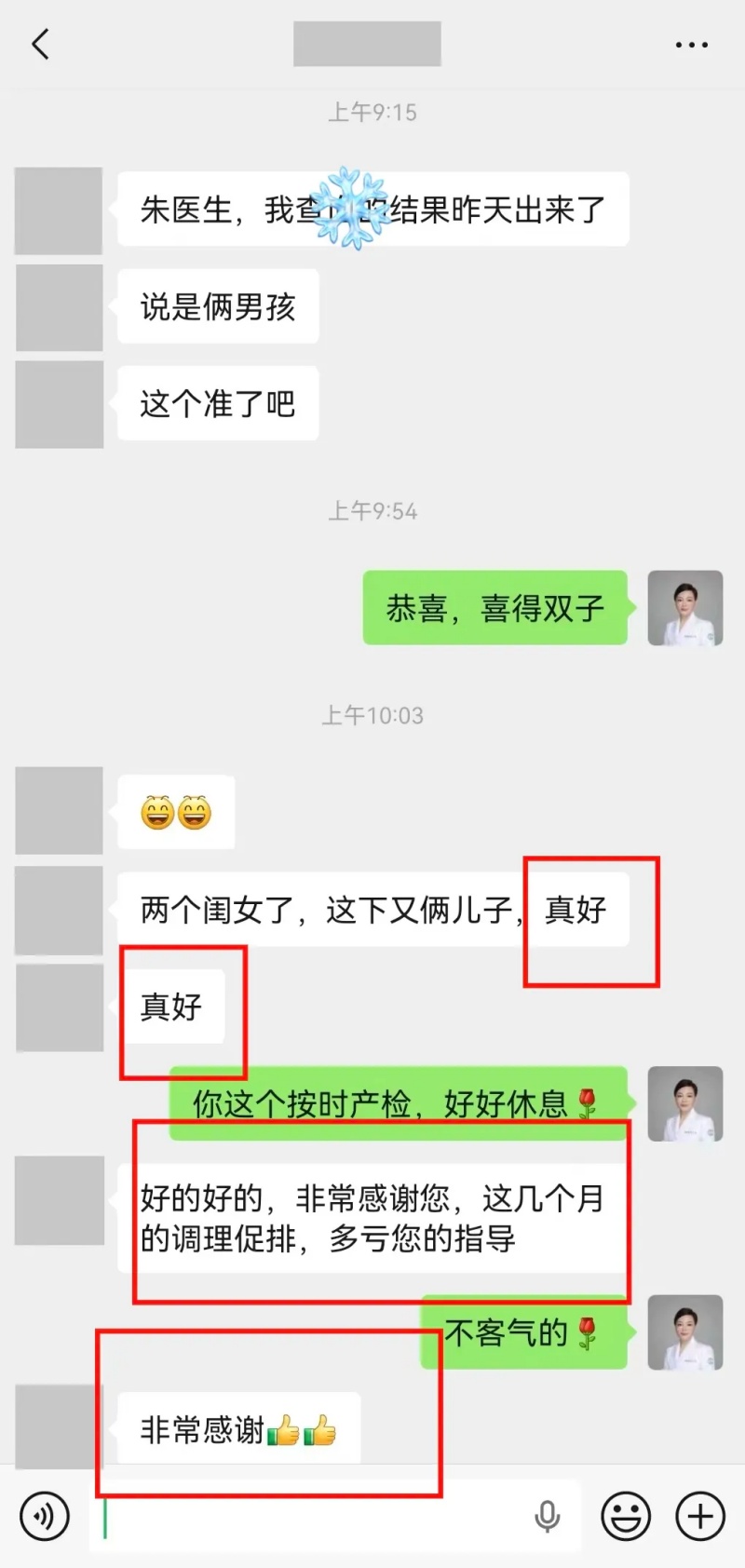Open doctor's avatar beside 恭喜，喜得双子

click(x=685, y=608)
